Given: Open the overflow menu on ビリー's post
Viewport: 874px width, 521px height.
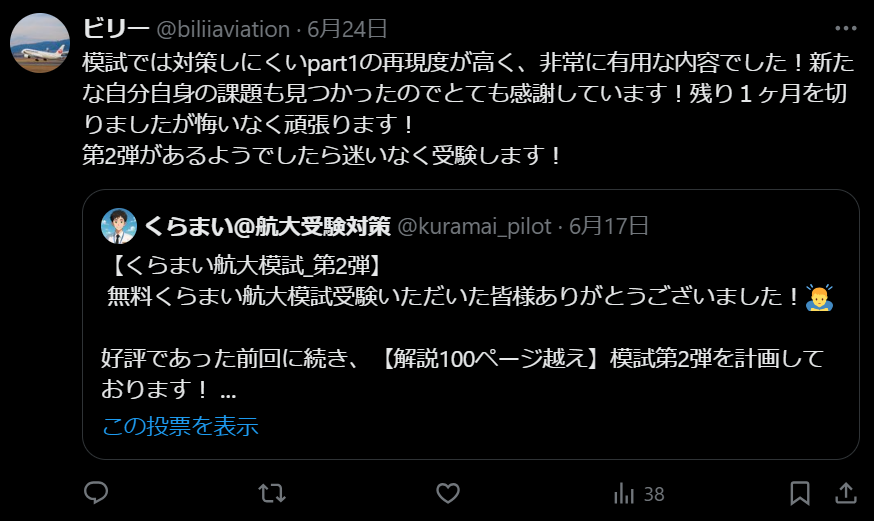Looking at the screenshot, I should coord(845,29).
